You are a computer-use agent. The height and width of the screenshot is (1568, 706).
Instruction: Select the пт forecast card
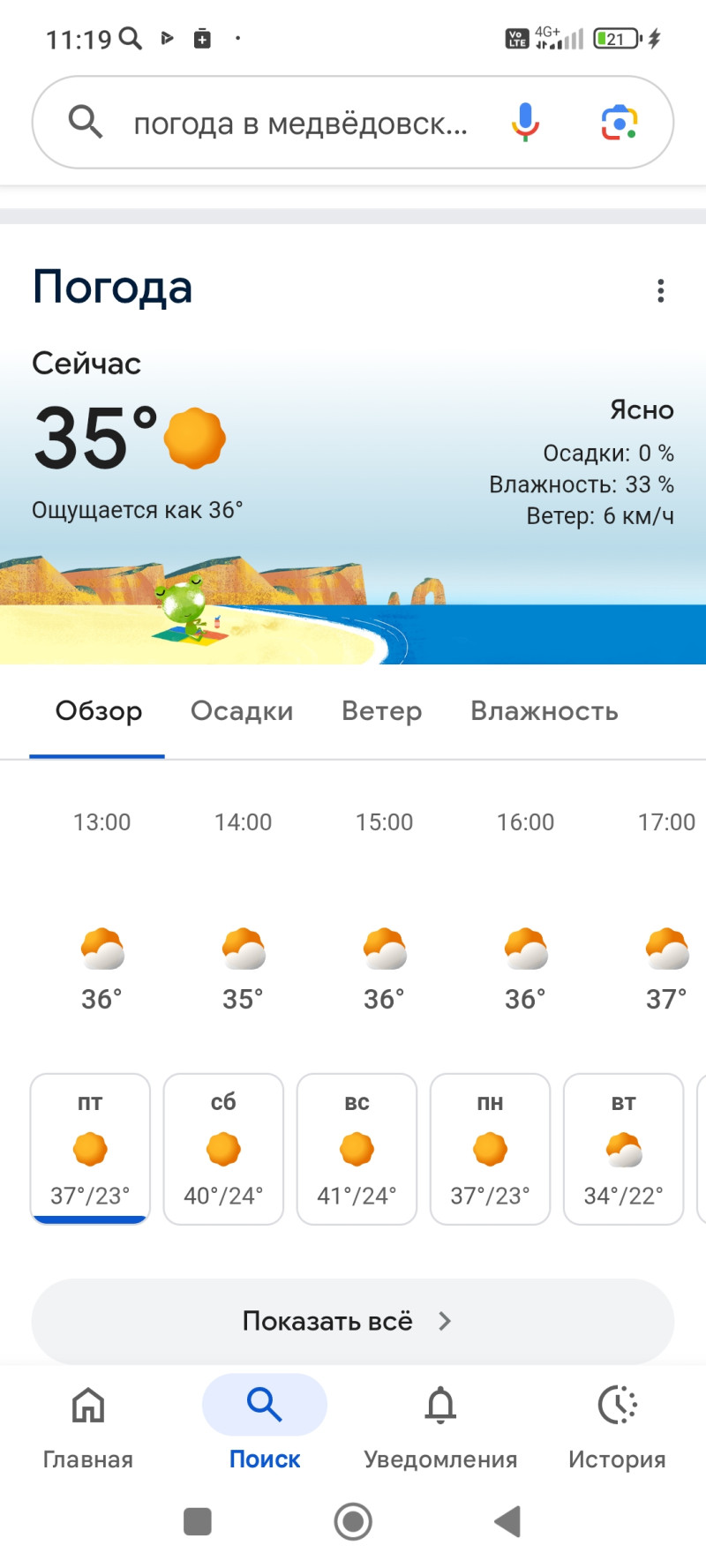click(x=90, y=1148)
